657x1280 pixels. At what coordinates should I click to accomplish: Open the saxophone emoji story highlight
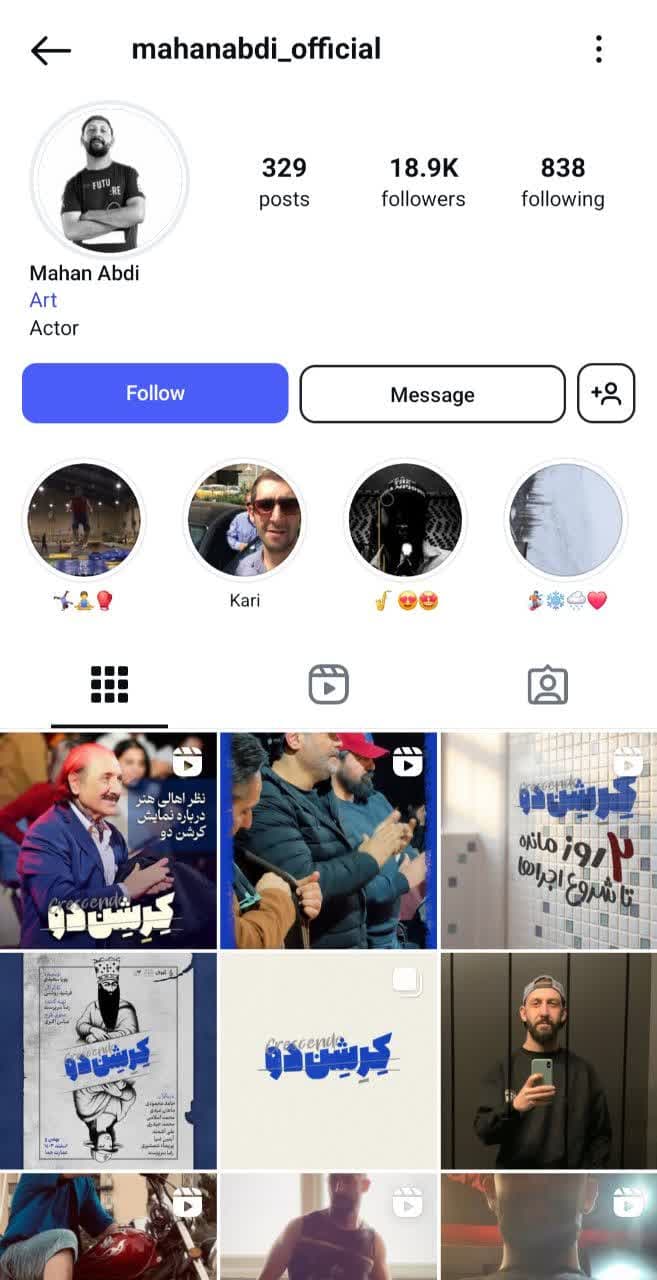click(405, 521)
